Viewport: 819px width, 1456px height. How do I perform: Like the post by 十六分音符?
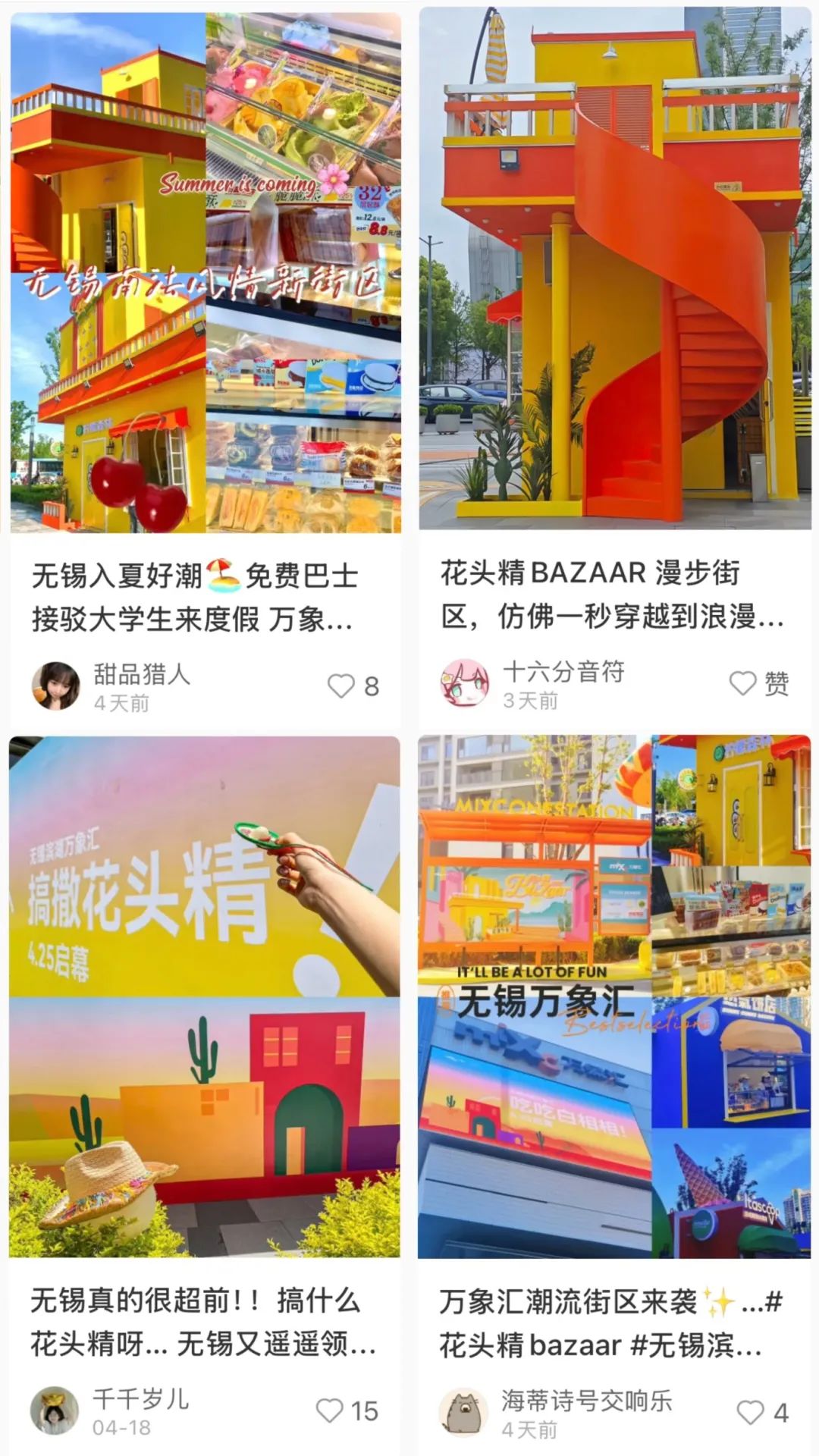(743, 683)
